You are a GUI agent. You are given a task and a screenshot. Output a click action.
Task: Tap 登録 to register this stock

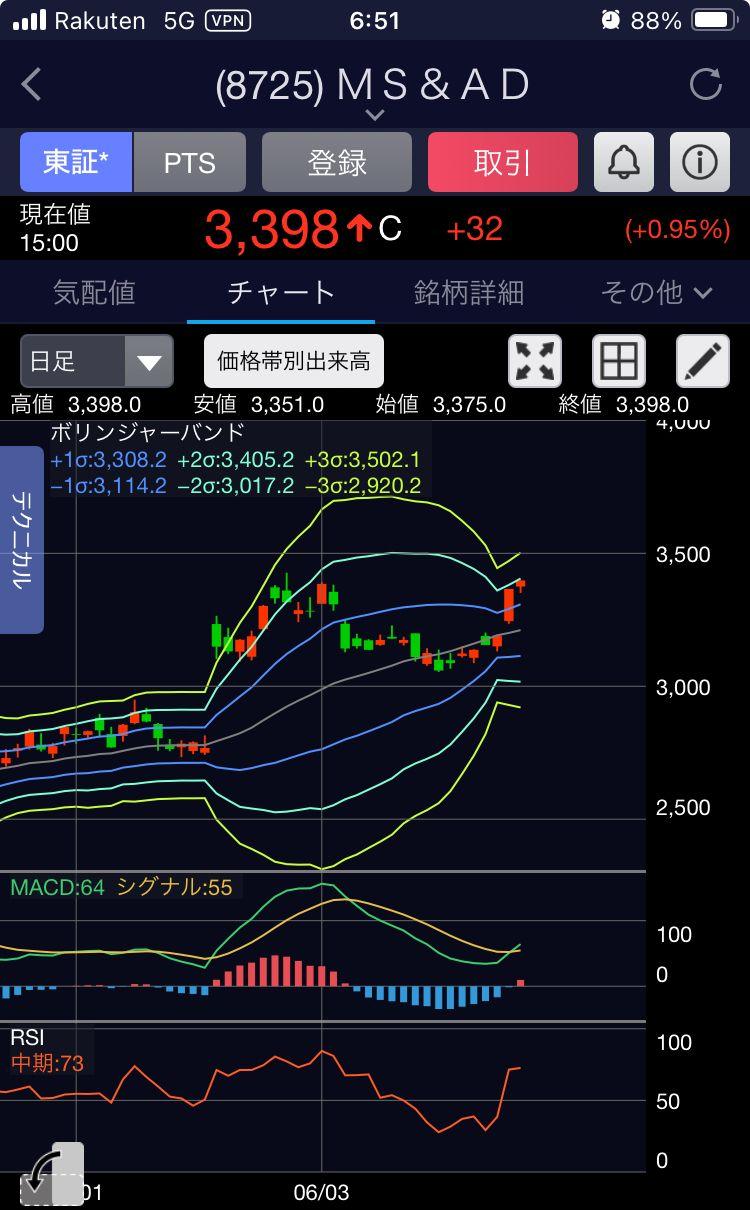pyautogui.click(x=336, y=162)
